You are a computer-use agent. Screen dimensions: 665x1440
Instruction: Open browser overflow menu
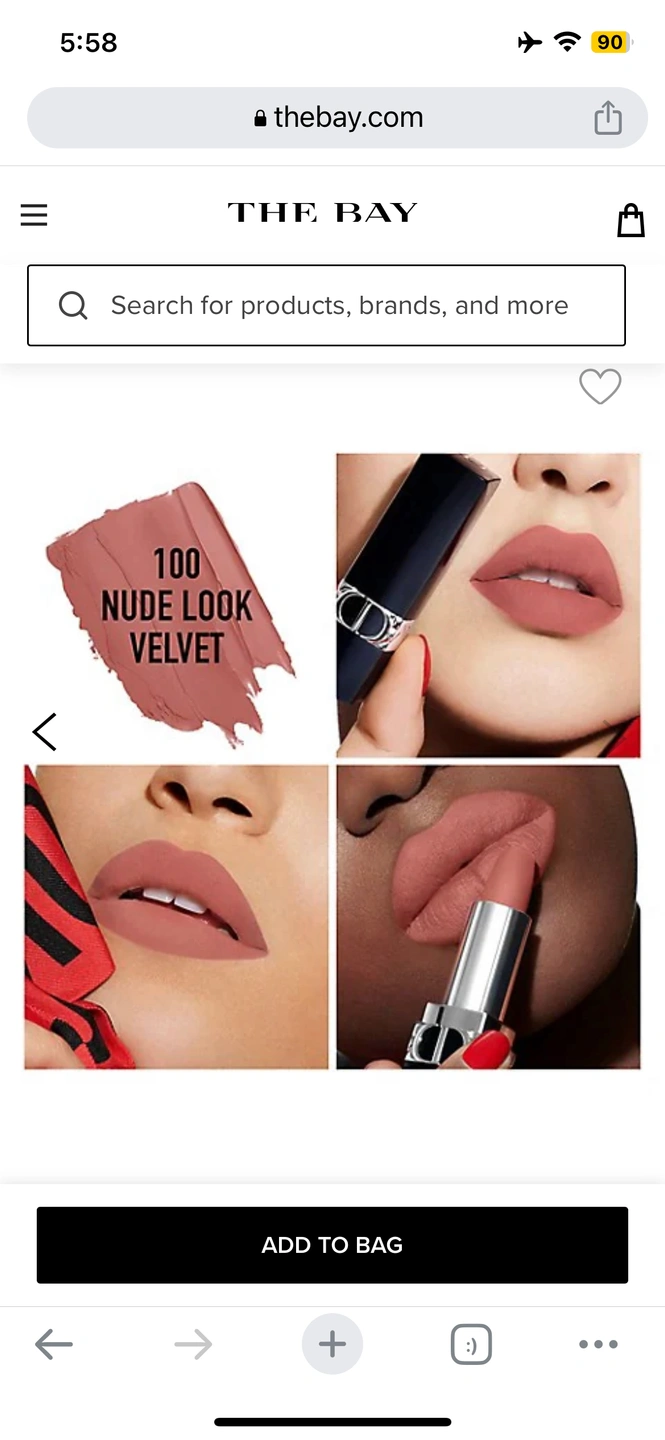tap(598, 1344)
